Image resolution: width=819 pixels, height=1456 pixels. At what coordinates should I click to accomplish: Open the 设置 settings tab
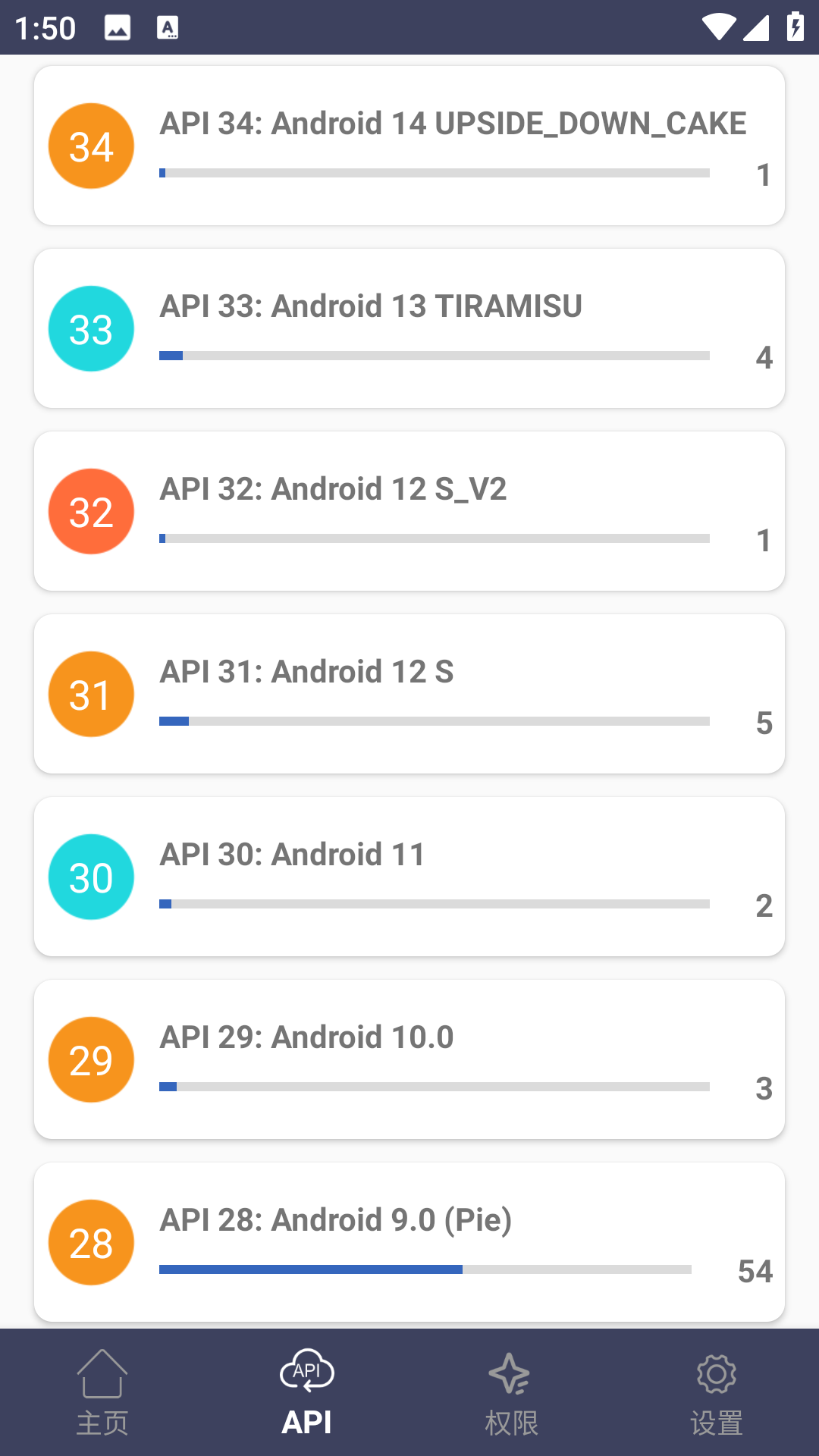click(x=717, y=1392)
